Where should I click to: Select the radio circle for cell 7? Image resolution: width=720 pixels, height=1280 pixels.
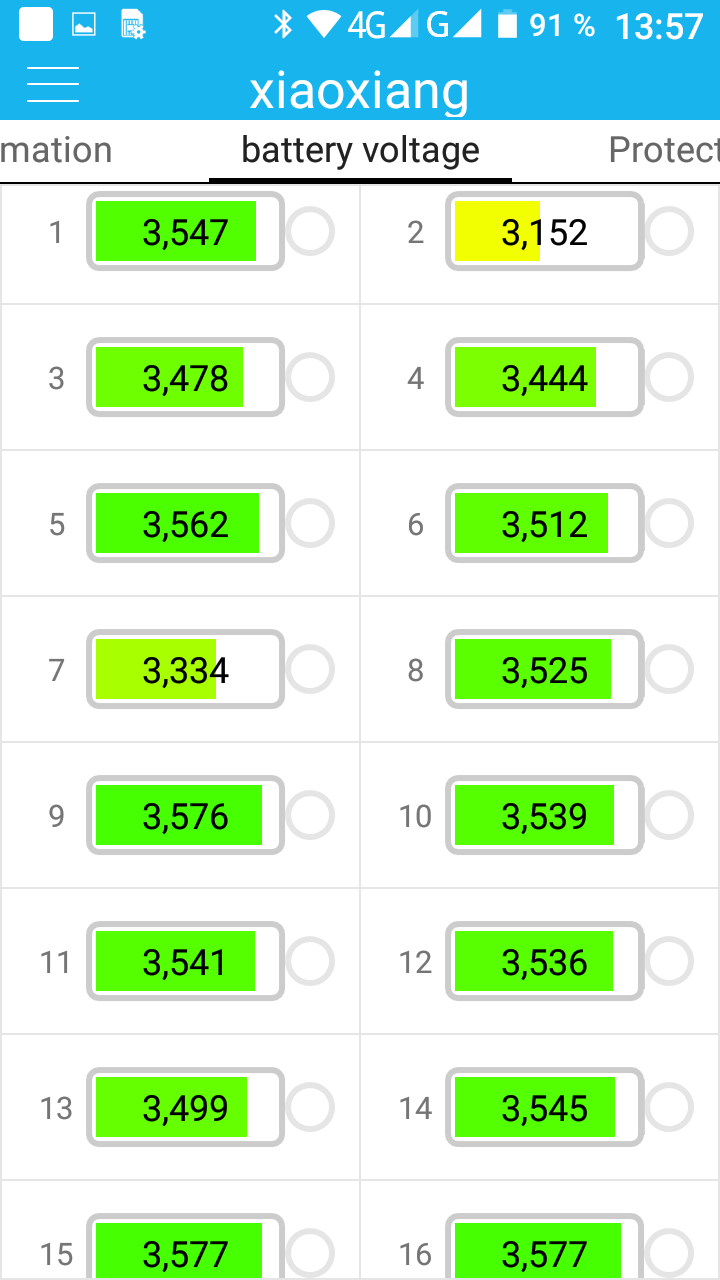311,670
